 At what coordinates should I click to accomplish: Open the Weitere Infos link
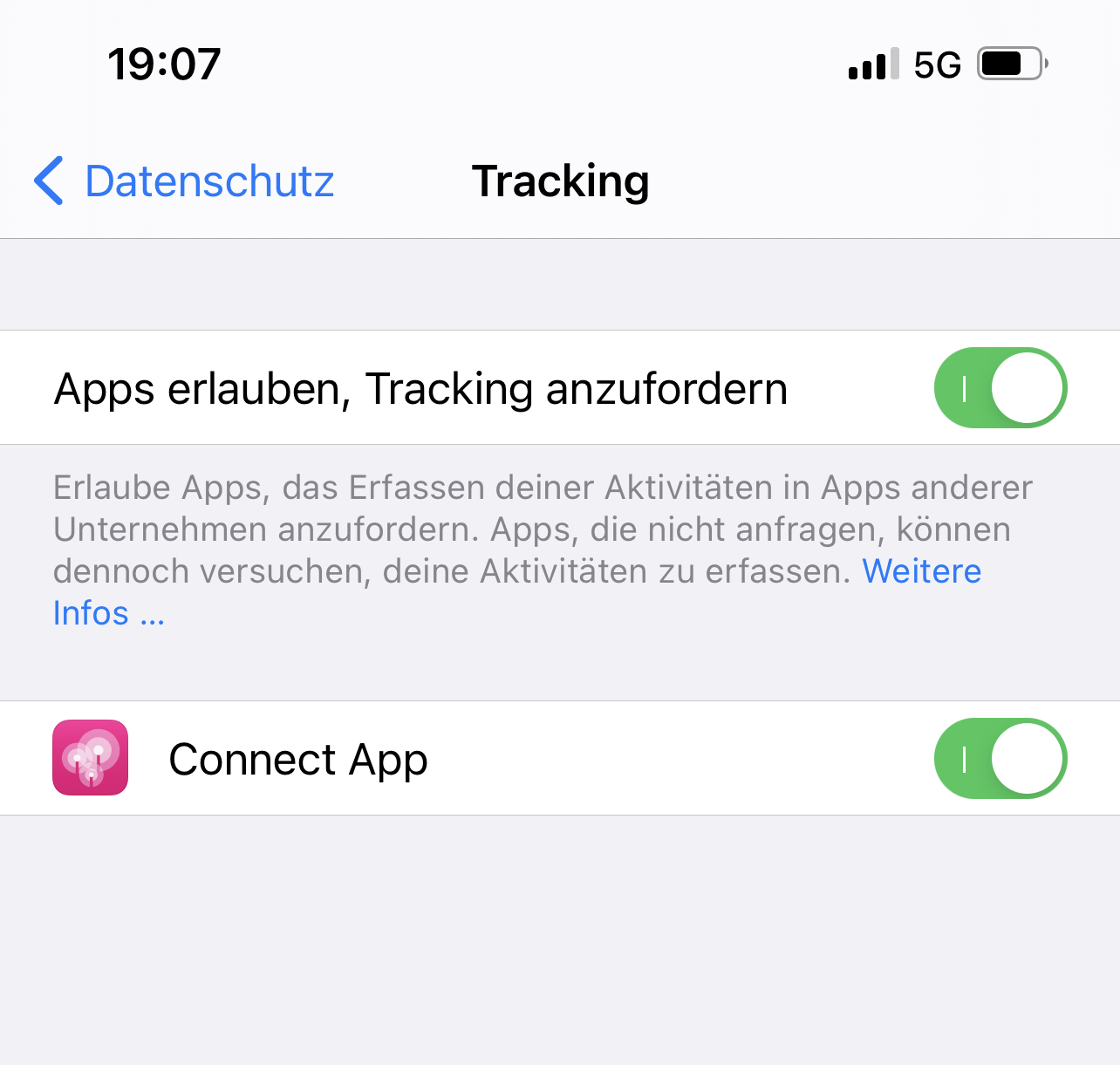coord(921,571)
